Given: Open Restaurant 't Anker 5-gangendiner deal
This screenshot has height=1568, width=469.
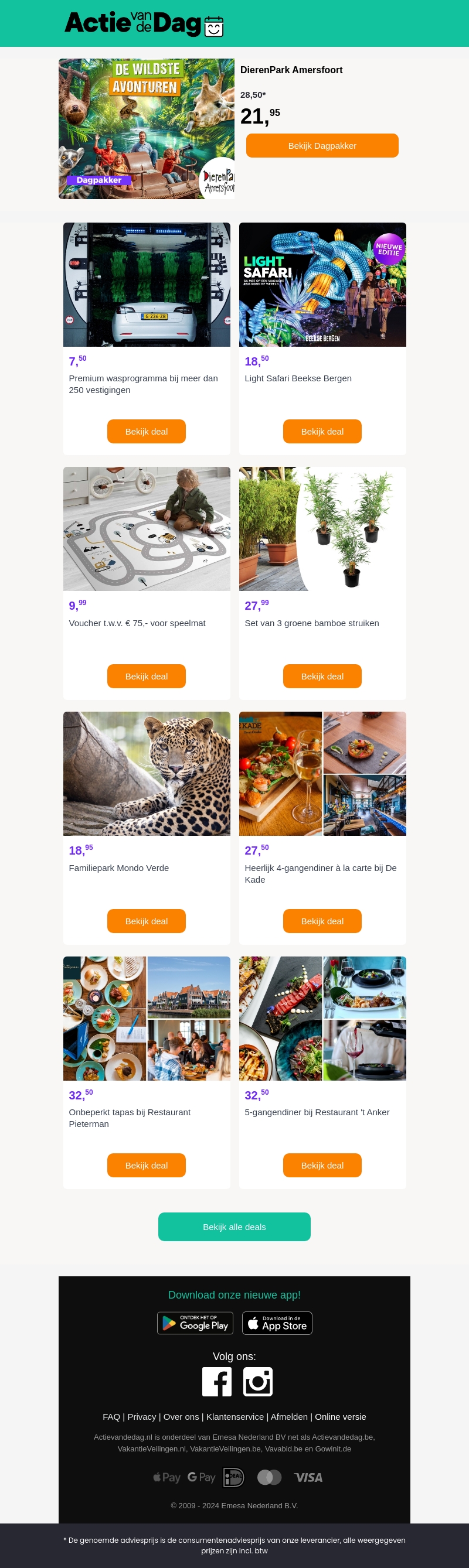Looking at the screenshot, I should click(x=322, y=1165).
